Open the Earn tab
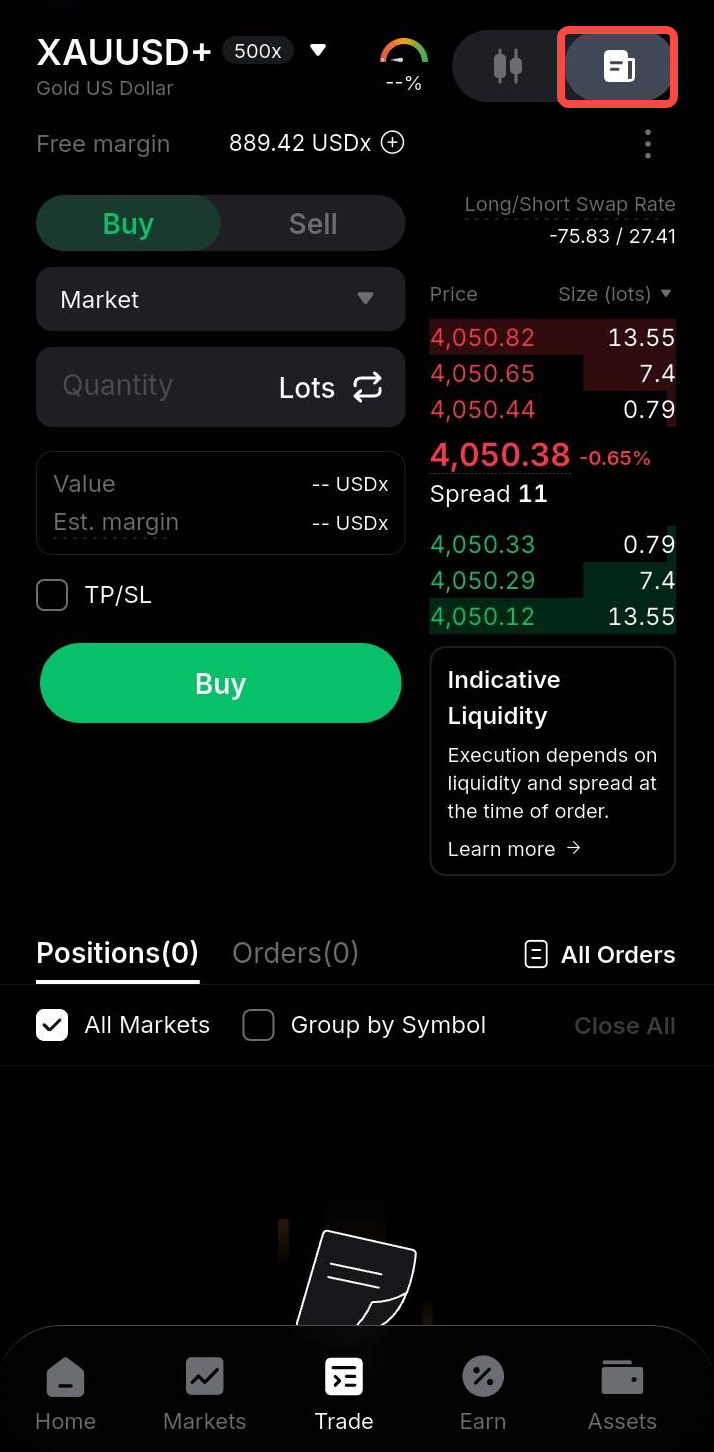This screenshot has height=1452, width=714. (x=483, y=1395)
